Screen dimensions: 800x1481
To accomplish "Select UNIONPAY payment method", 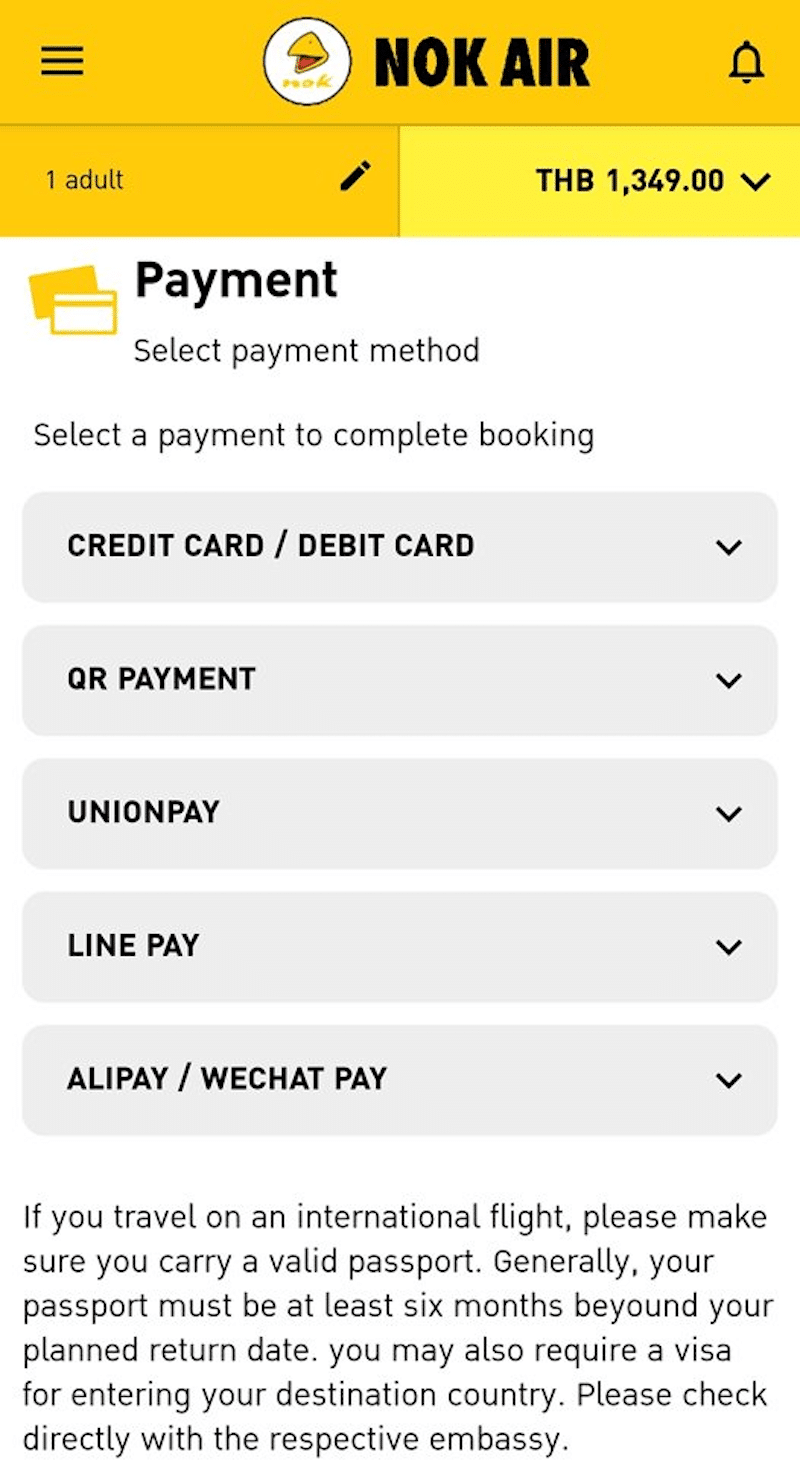I will coord(400,813).
